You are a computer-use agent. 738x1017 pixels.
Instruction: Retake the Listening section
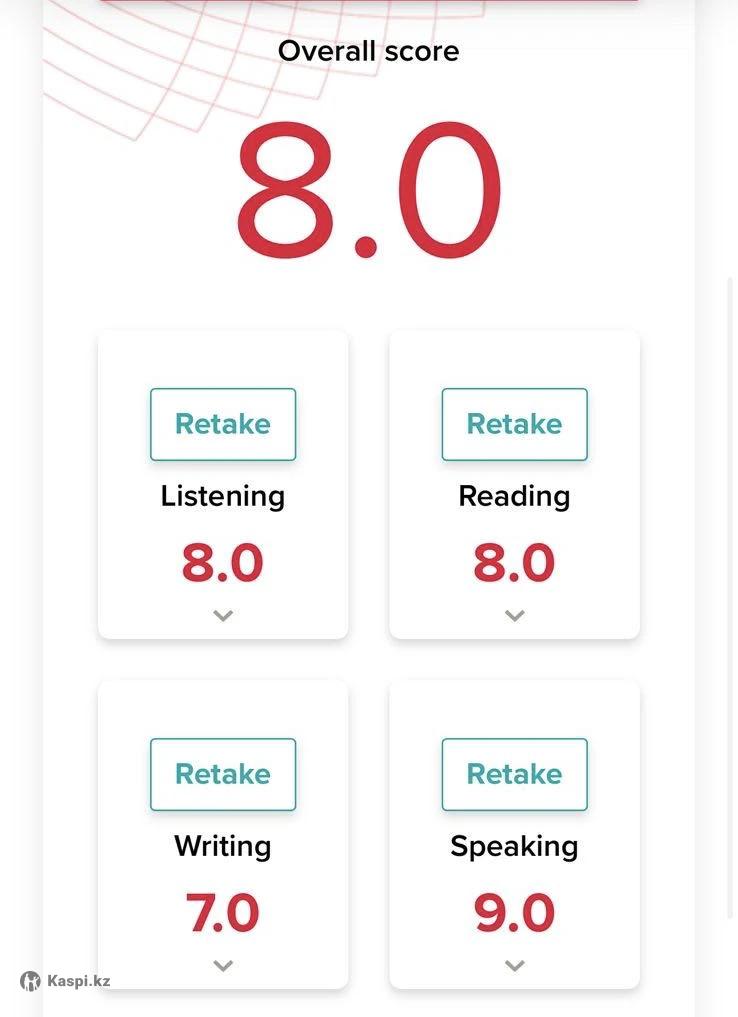223,424
